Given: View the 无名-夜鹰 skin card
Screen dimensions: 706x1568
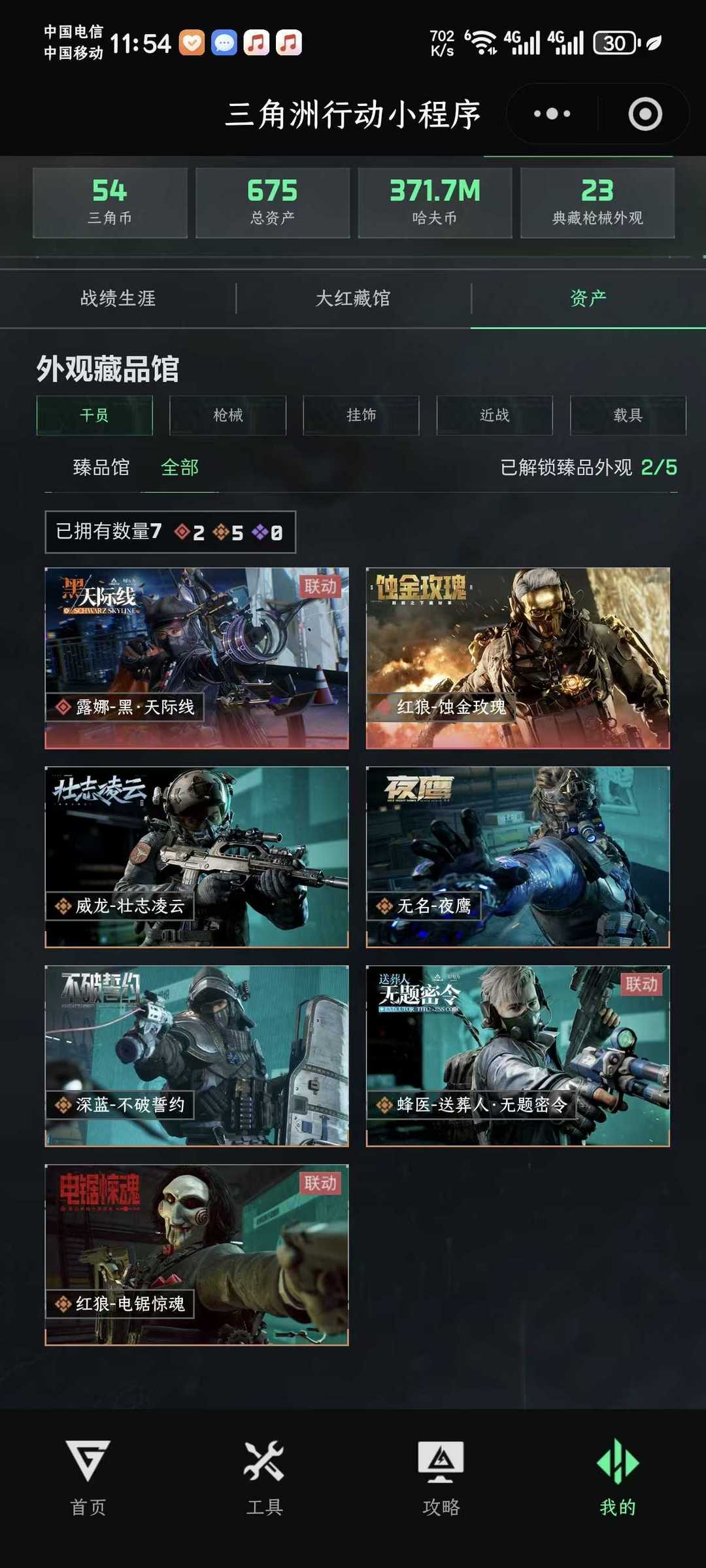Looking at the screenshot, I should (518, 857).
